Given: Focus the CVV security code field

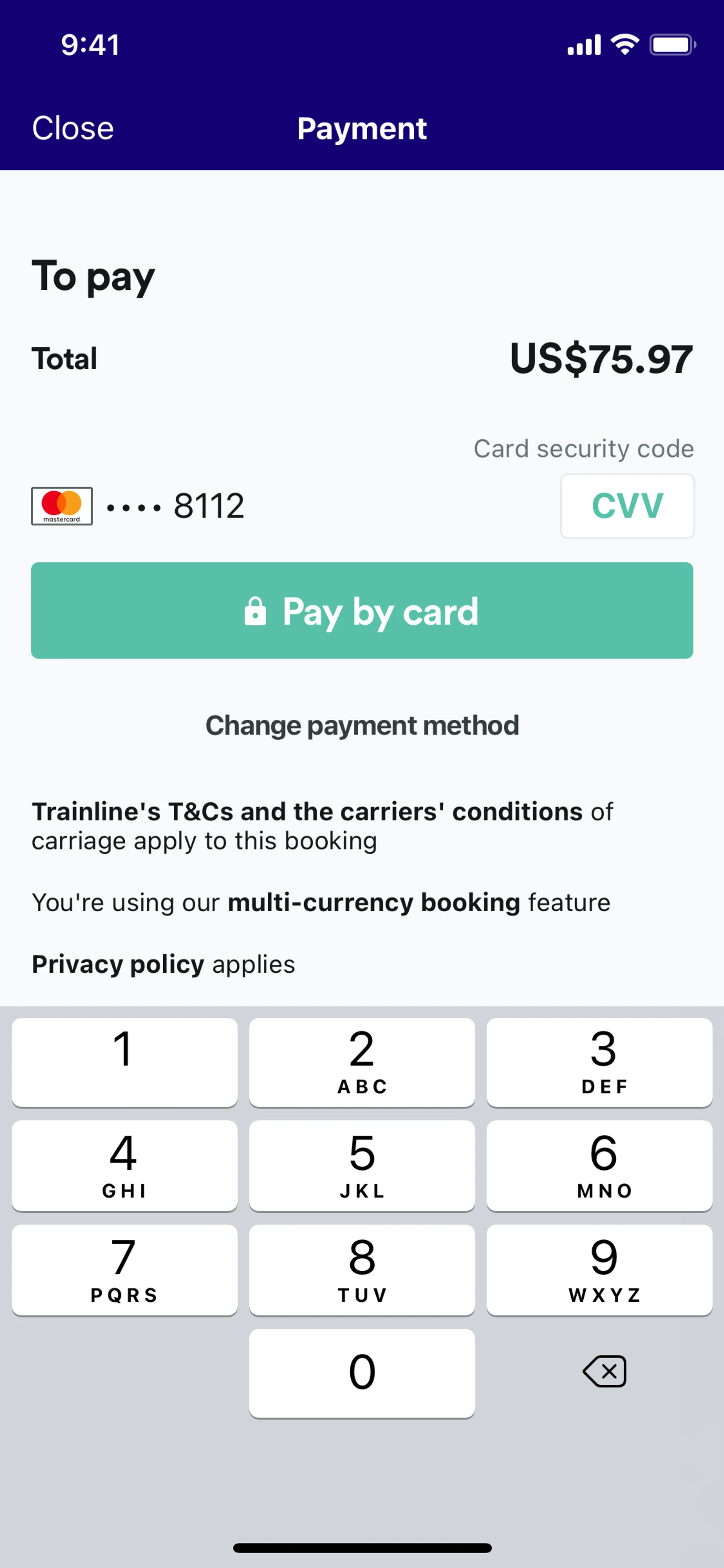Looking at the screenshot, I should 627,506.
